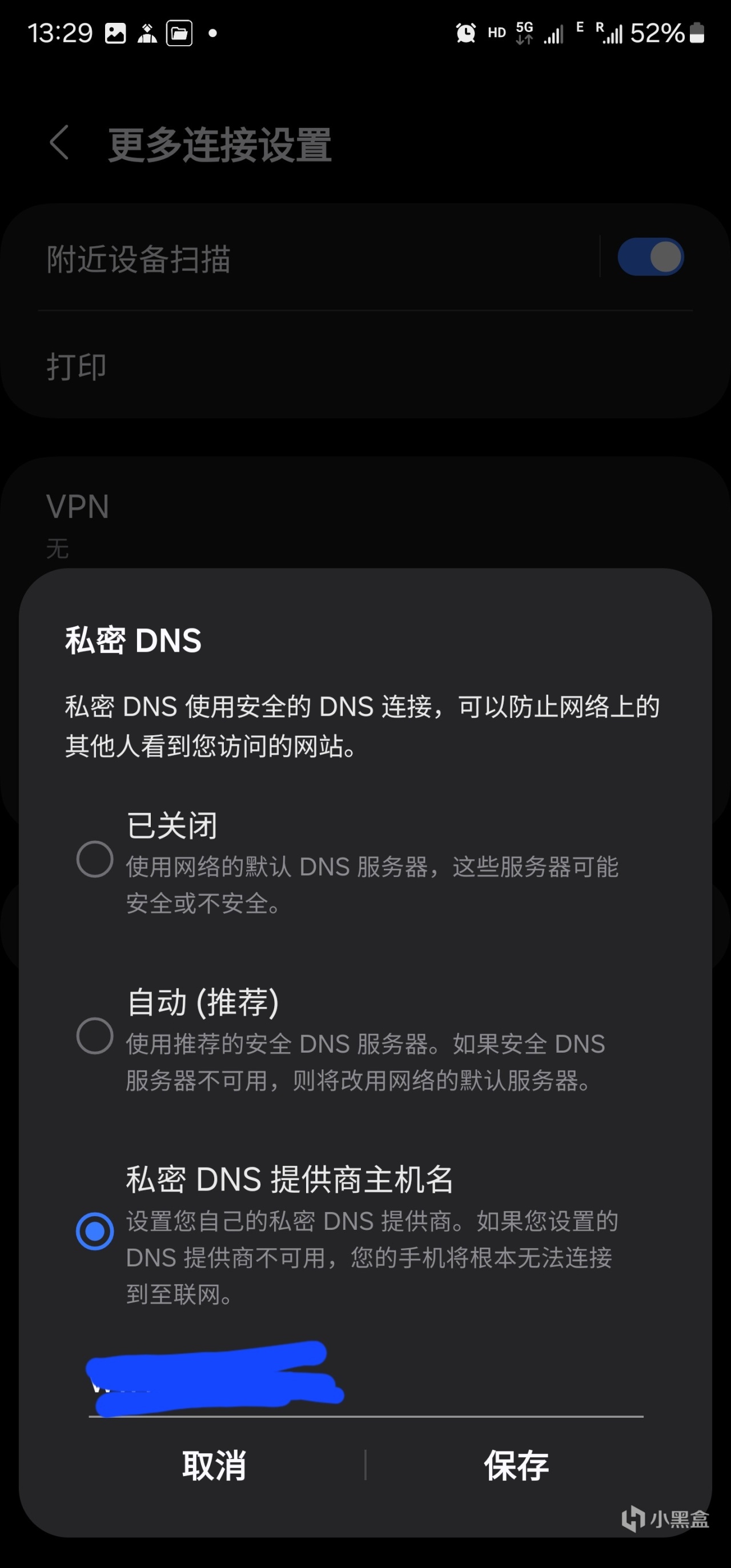731x1568 pixels.
Task: Select 私密 DNS 提供商主机名 option
Action: [x=95, y=1230]
